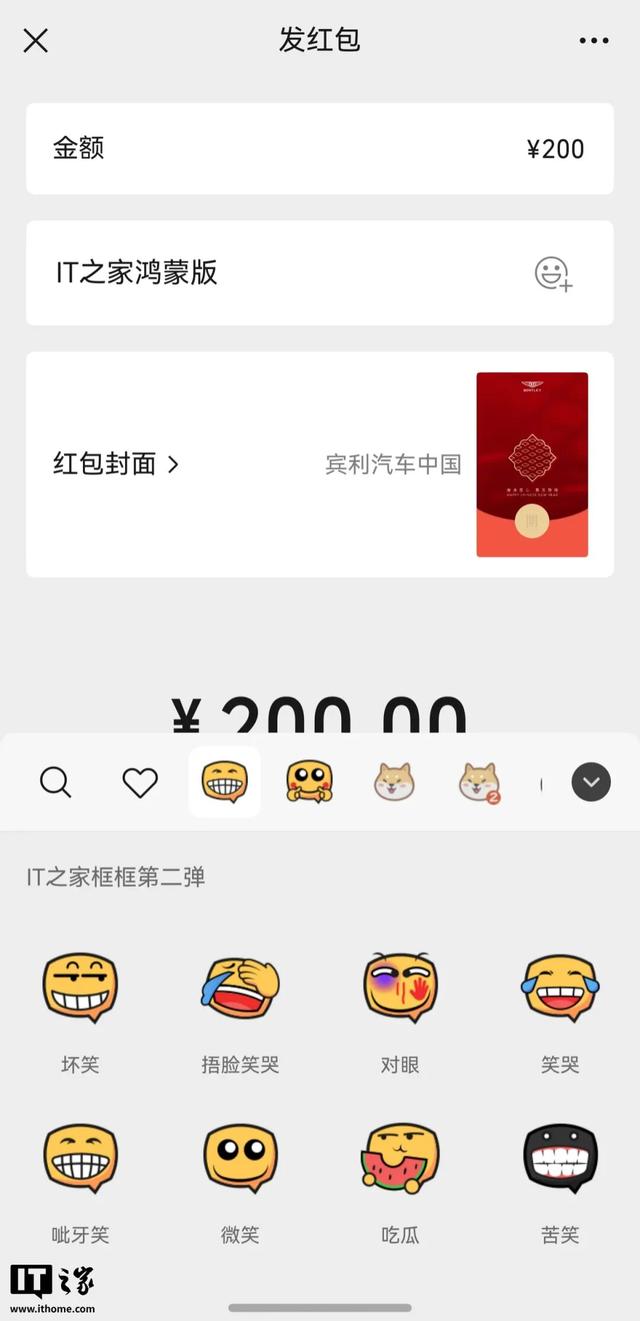Choose the 微笑 sticker
Viewport: 640px width, 1321px height.
[x=240, y=1158]
